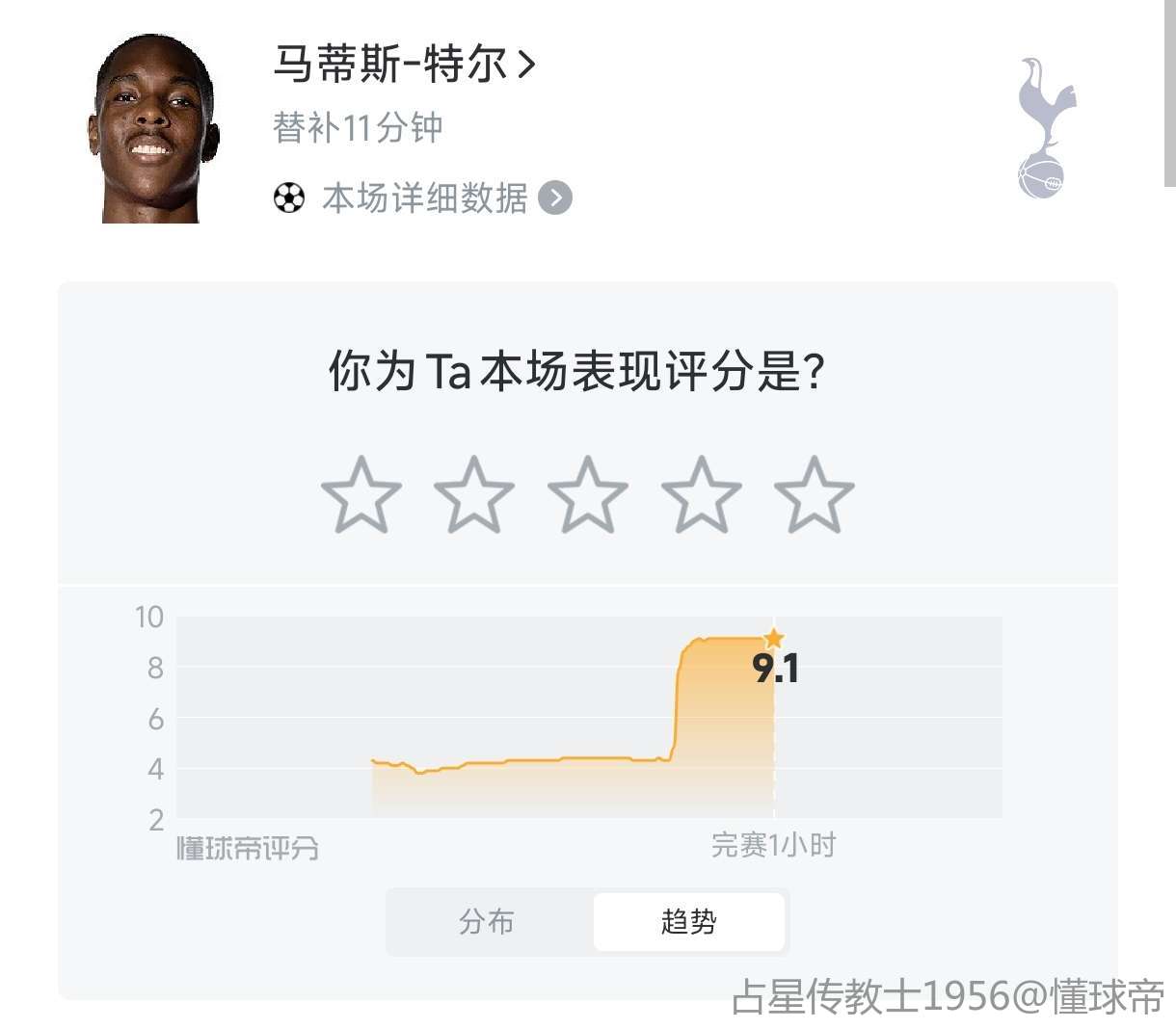Rate performance one star
Viewport: 1176px width, 1029px height.
[361, 496]
